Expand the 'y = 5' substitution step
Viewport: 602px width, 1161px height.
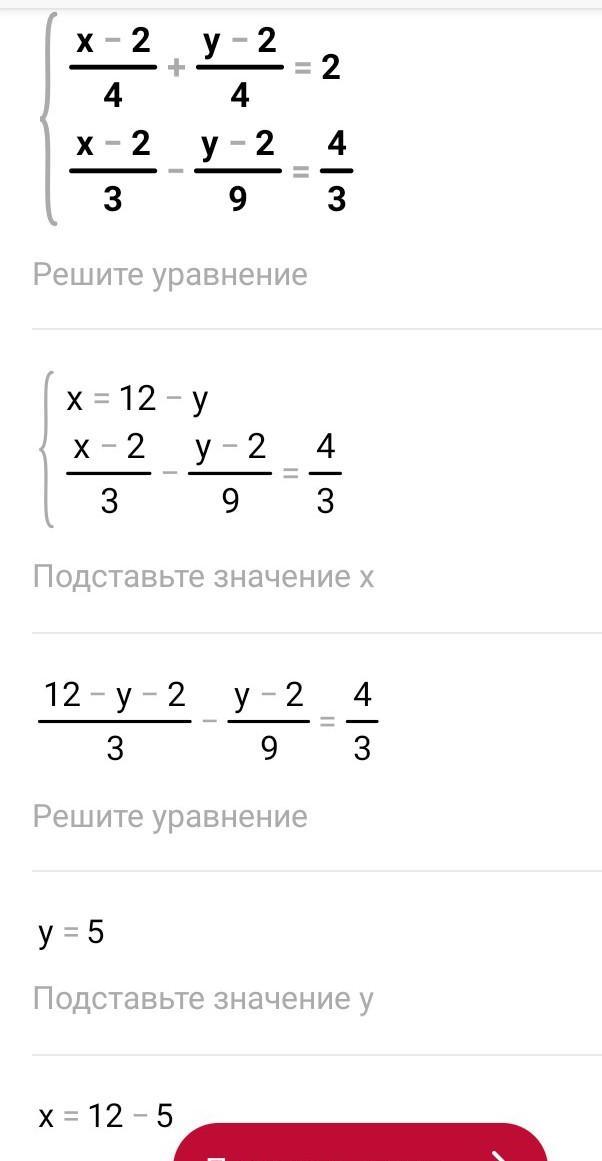coord(203,998)
